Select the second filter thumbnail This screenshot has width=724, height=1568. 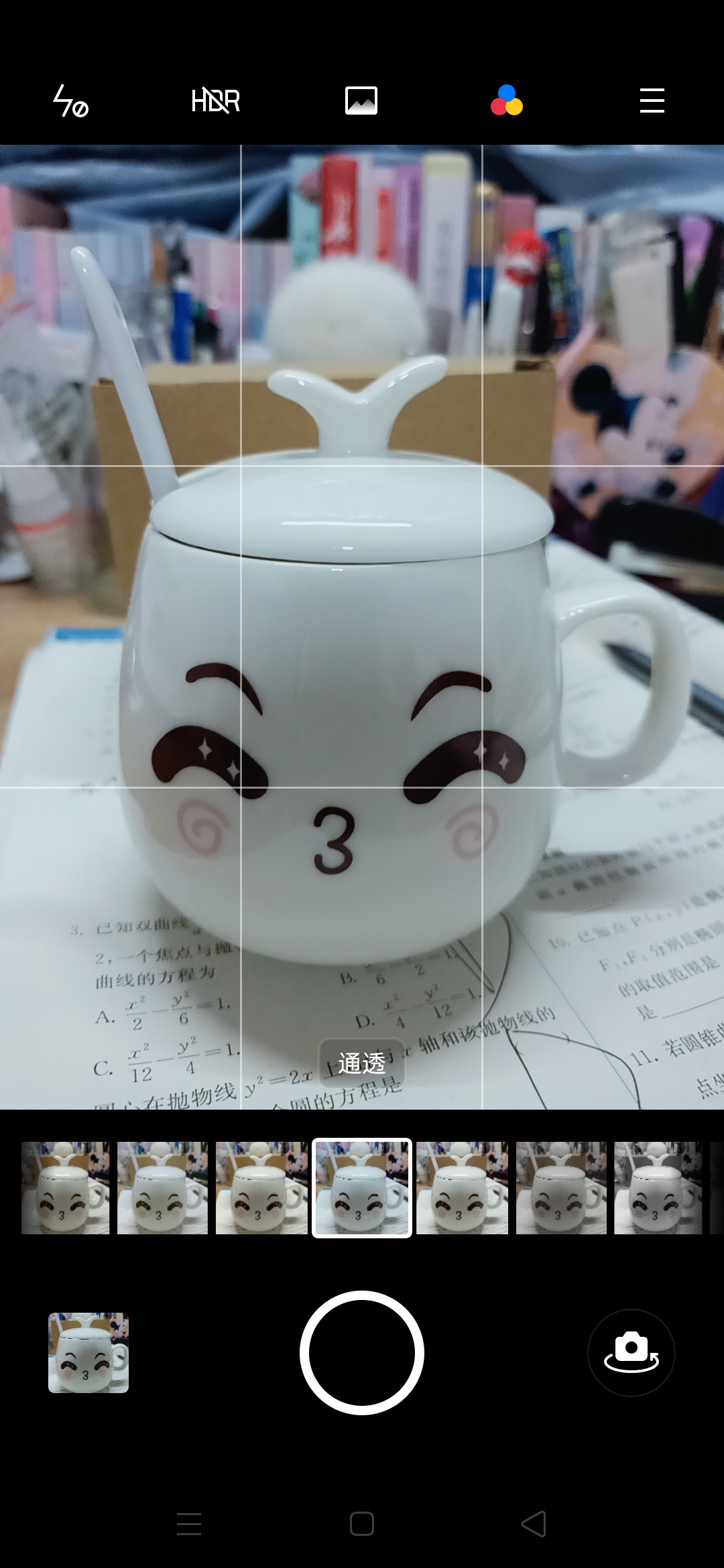pos(163,1188)
